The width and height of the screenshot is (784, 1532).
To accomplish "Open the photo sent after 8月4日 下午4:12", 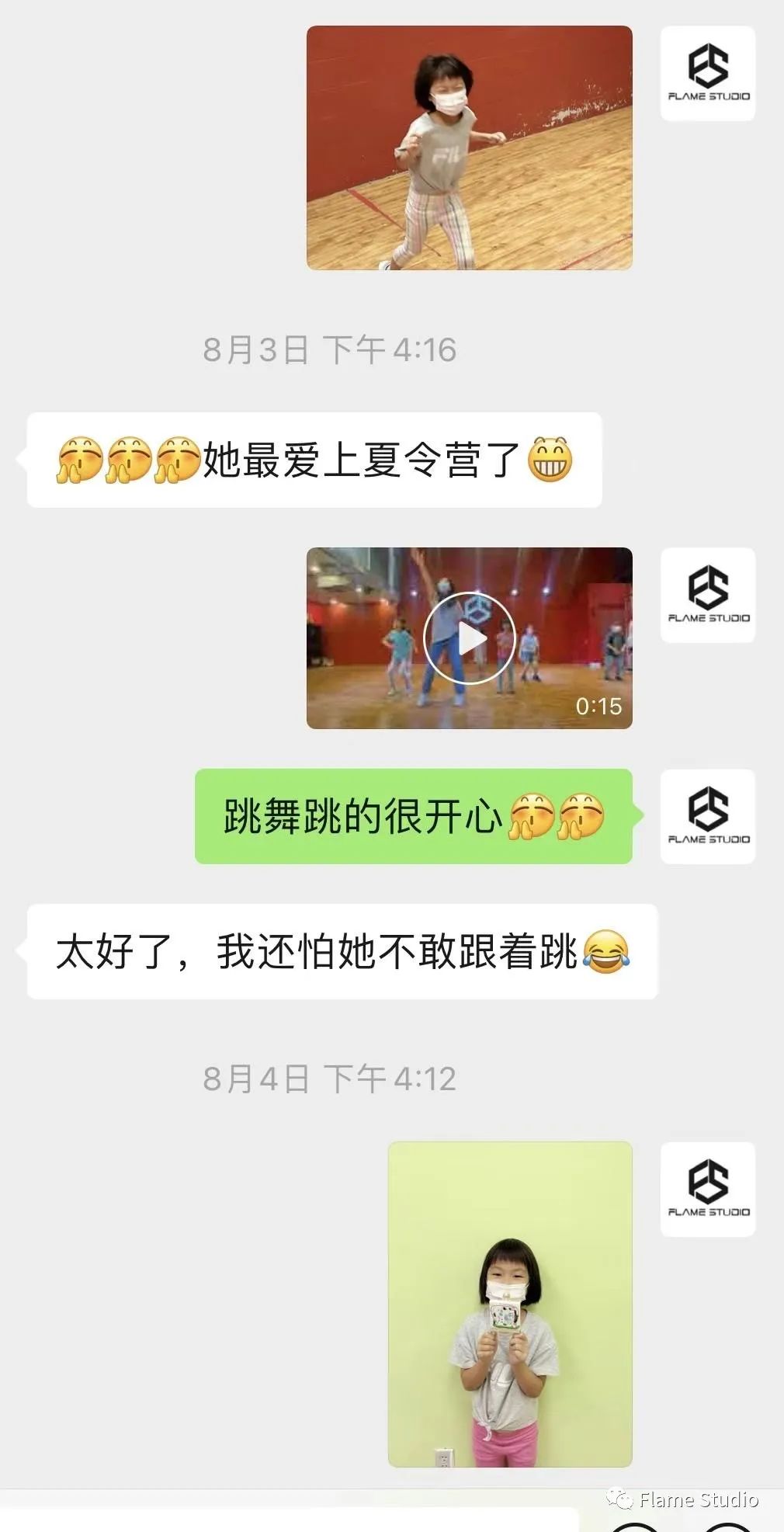I will (510, 1304).
